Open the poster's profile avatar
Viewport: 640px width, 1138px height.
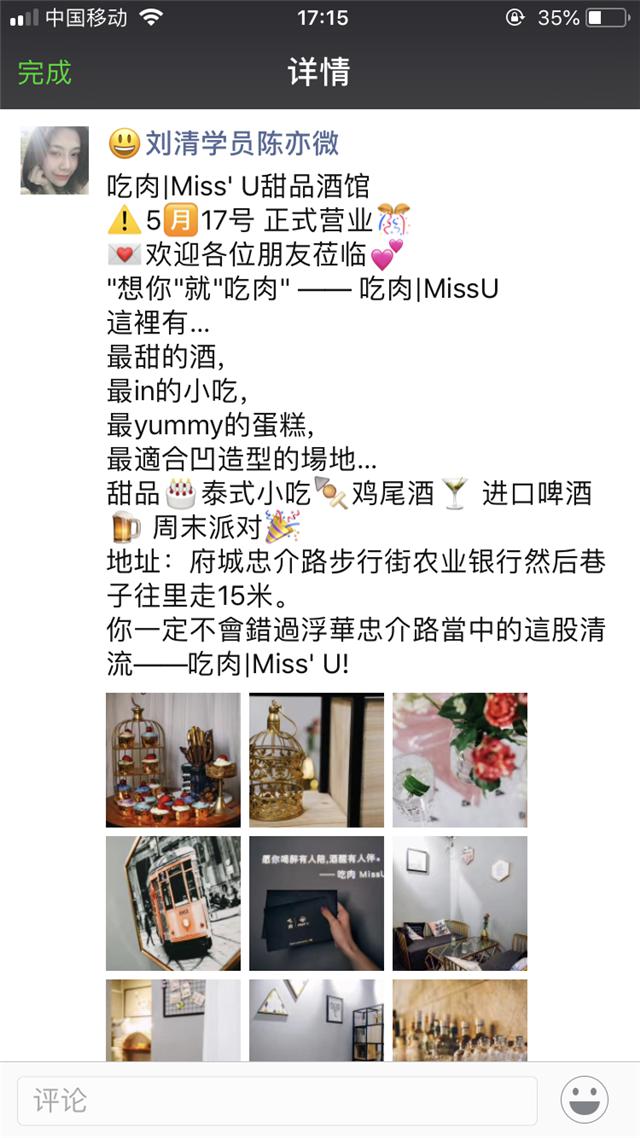click(x=54, y=160)
